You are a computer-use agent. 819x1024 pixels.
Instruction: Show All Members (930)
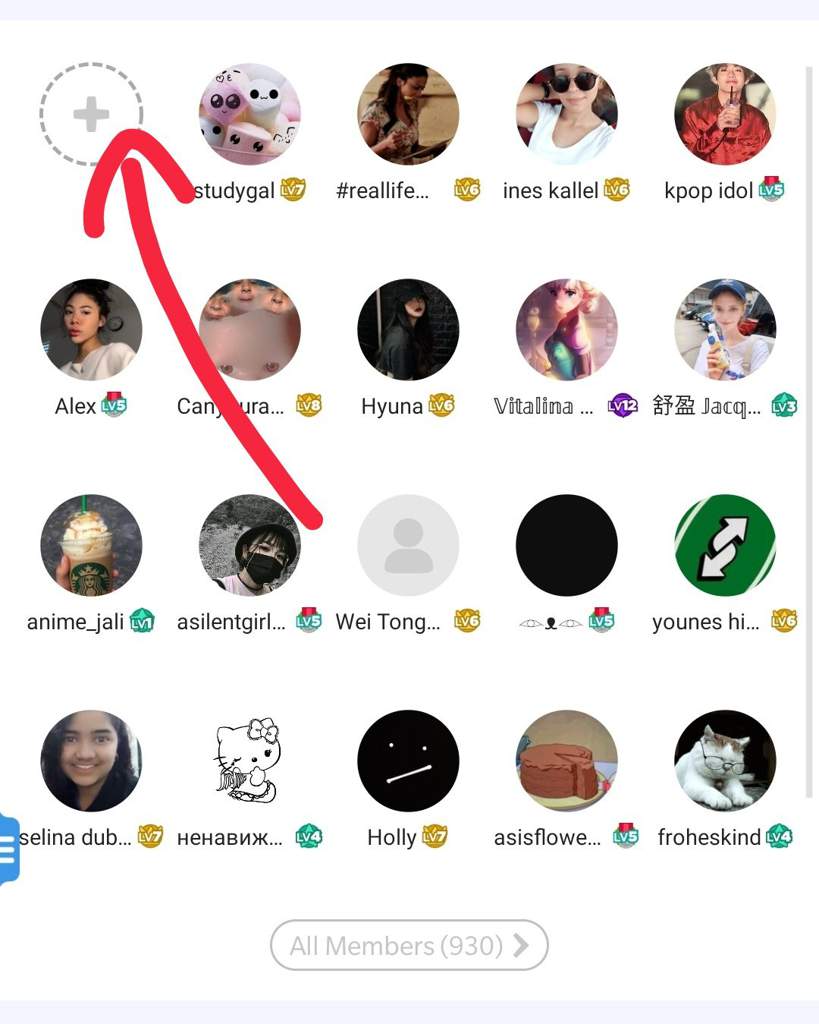click(x=409, y=945)
